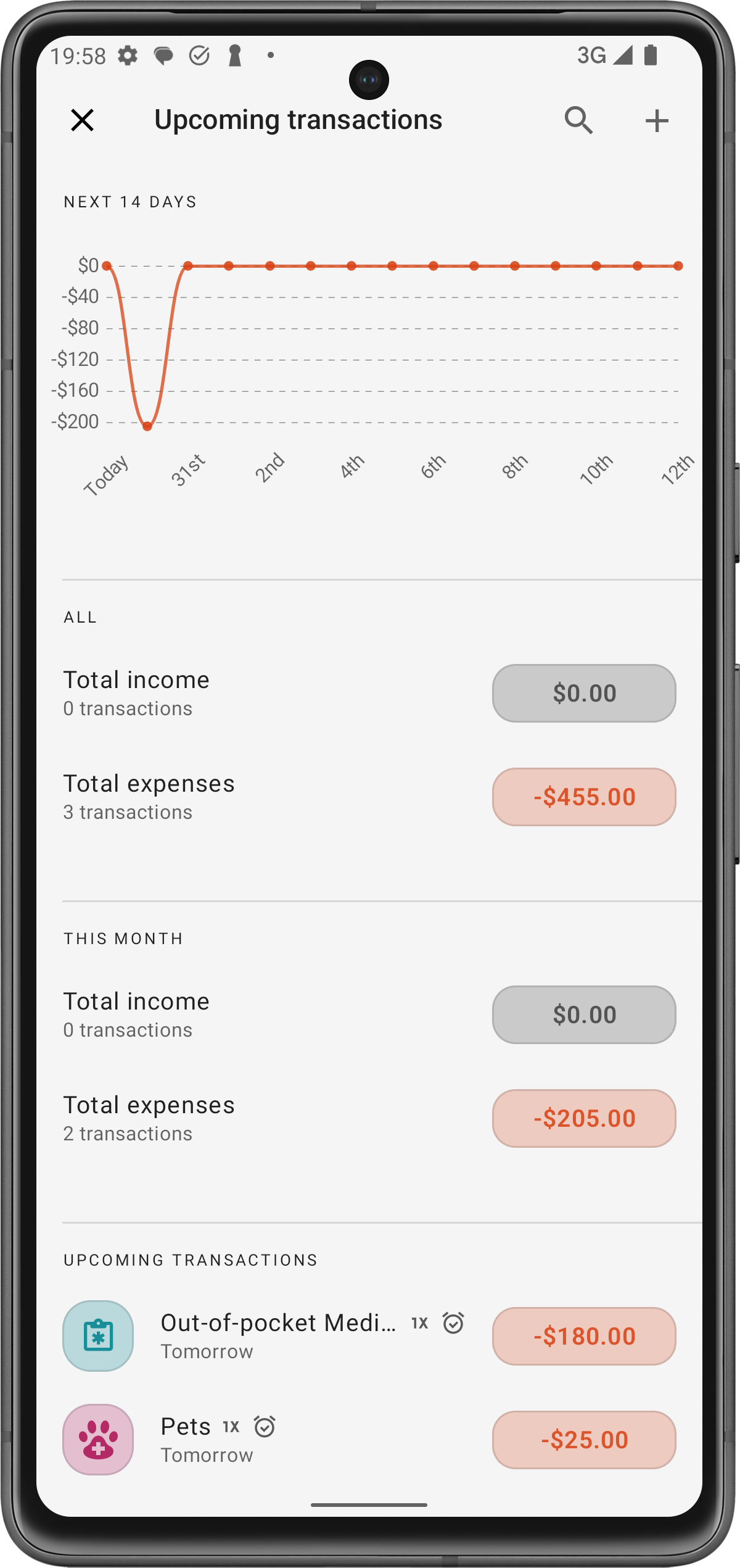Tap the -$25.00 Pets amount button

583,1440
